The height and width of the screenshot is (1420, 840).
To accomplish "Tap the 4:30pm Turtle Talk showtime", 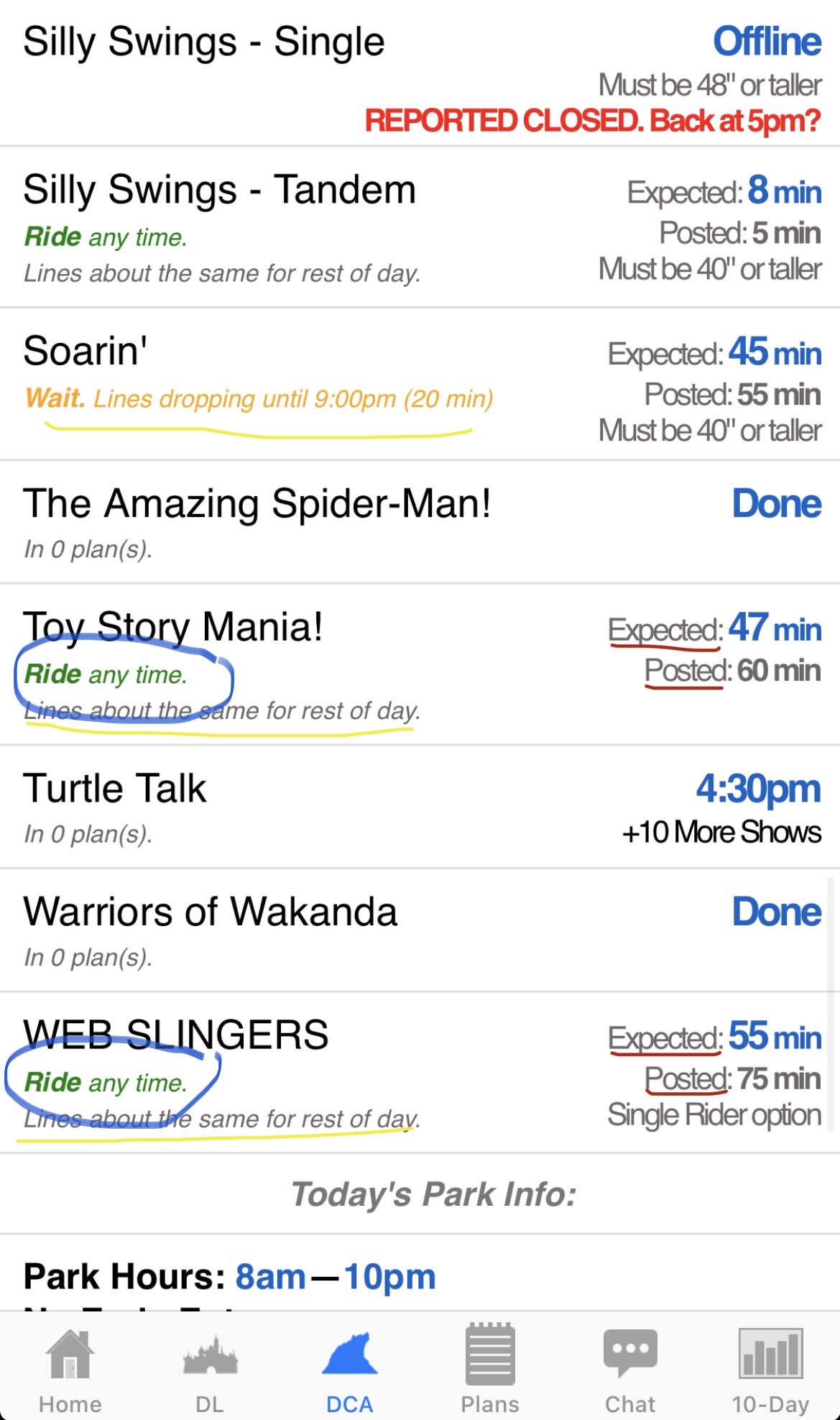I will click(x=758, y=787).
